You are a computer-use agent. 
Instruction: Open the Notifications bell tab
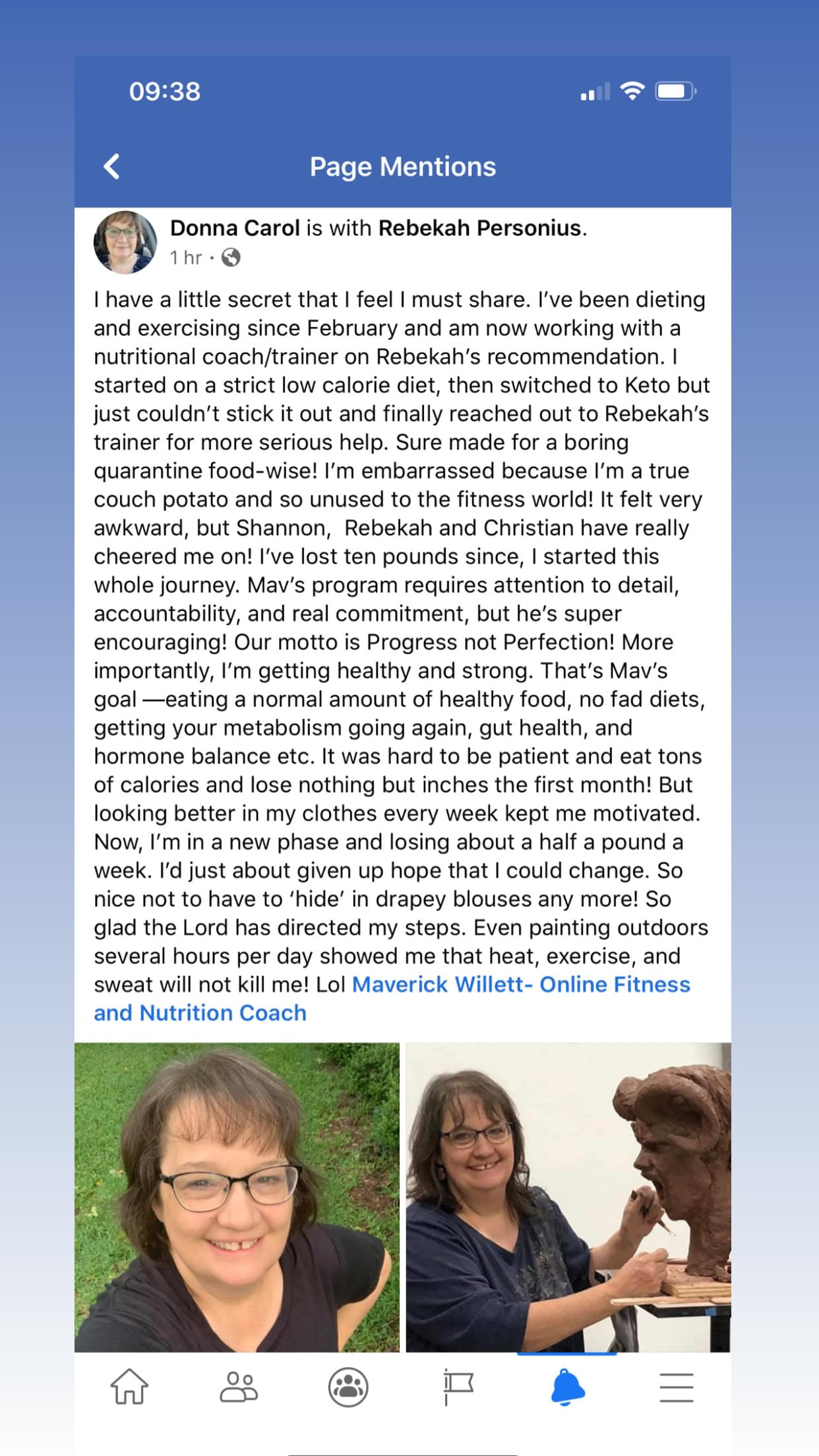pyautogui.click(x=567, y=1386)
